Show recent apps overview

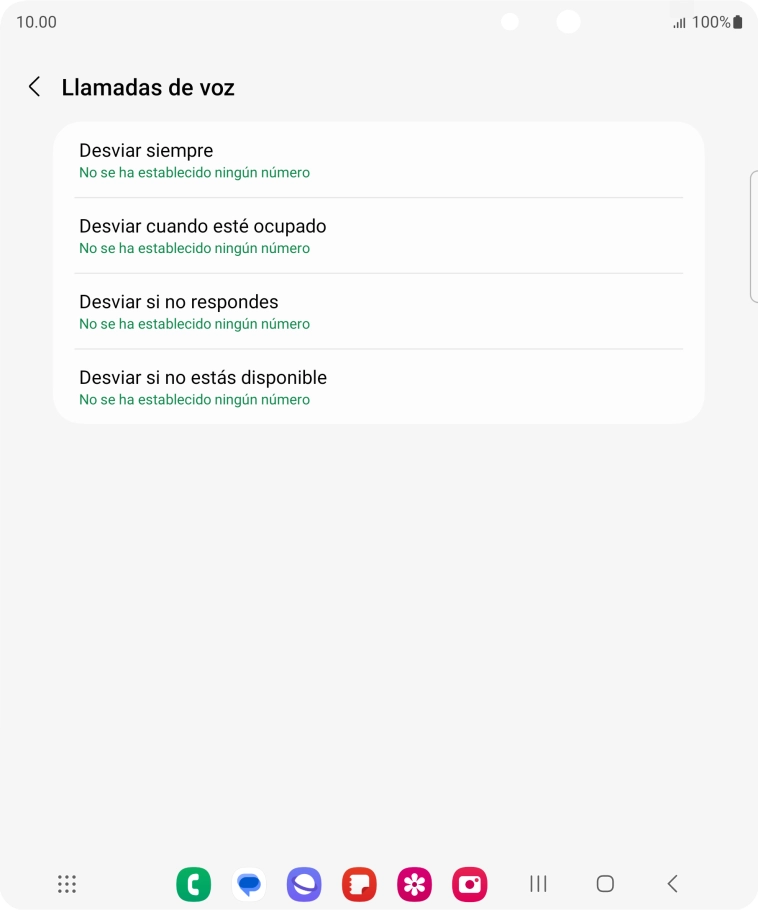point(537,884)
